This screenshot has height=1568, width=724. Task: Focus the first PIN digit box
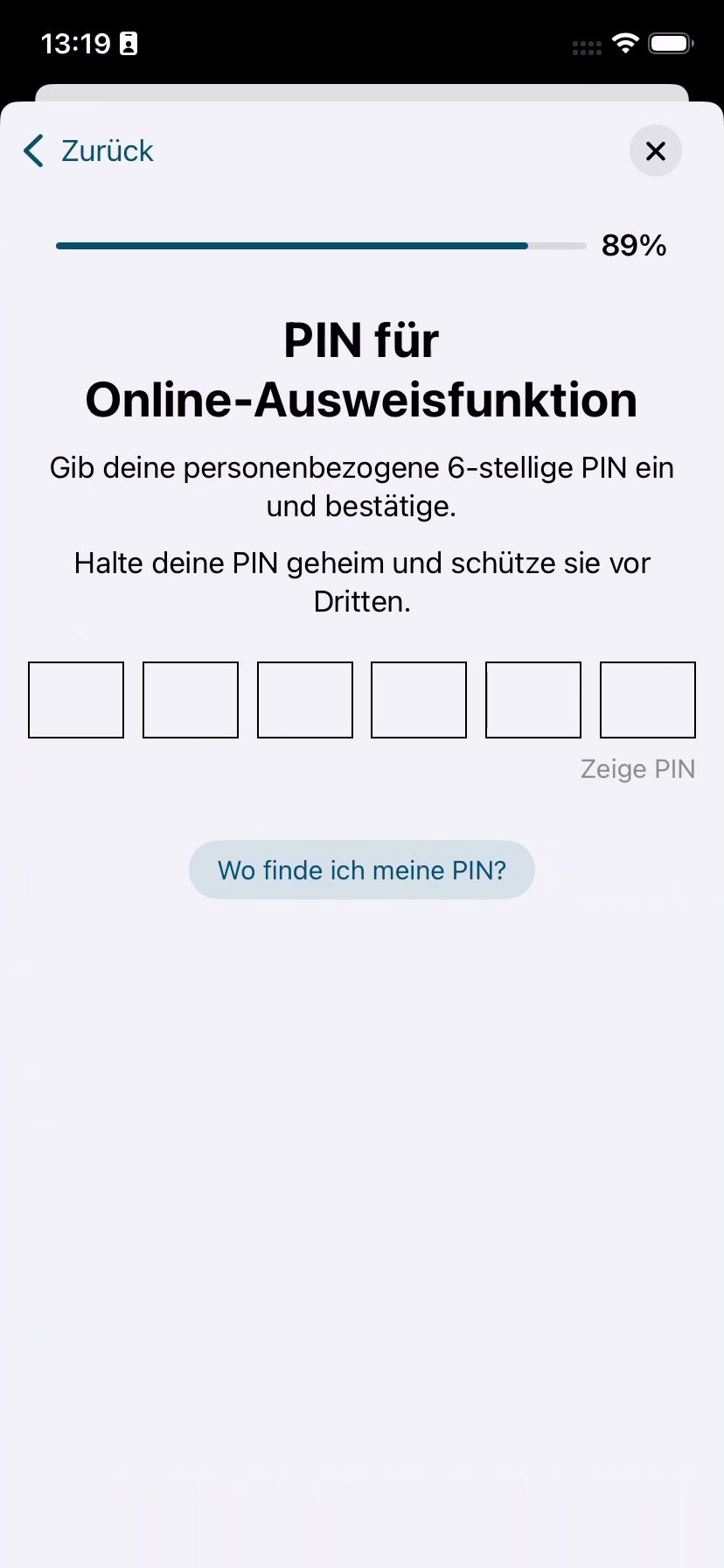[76, 700]
